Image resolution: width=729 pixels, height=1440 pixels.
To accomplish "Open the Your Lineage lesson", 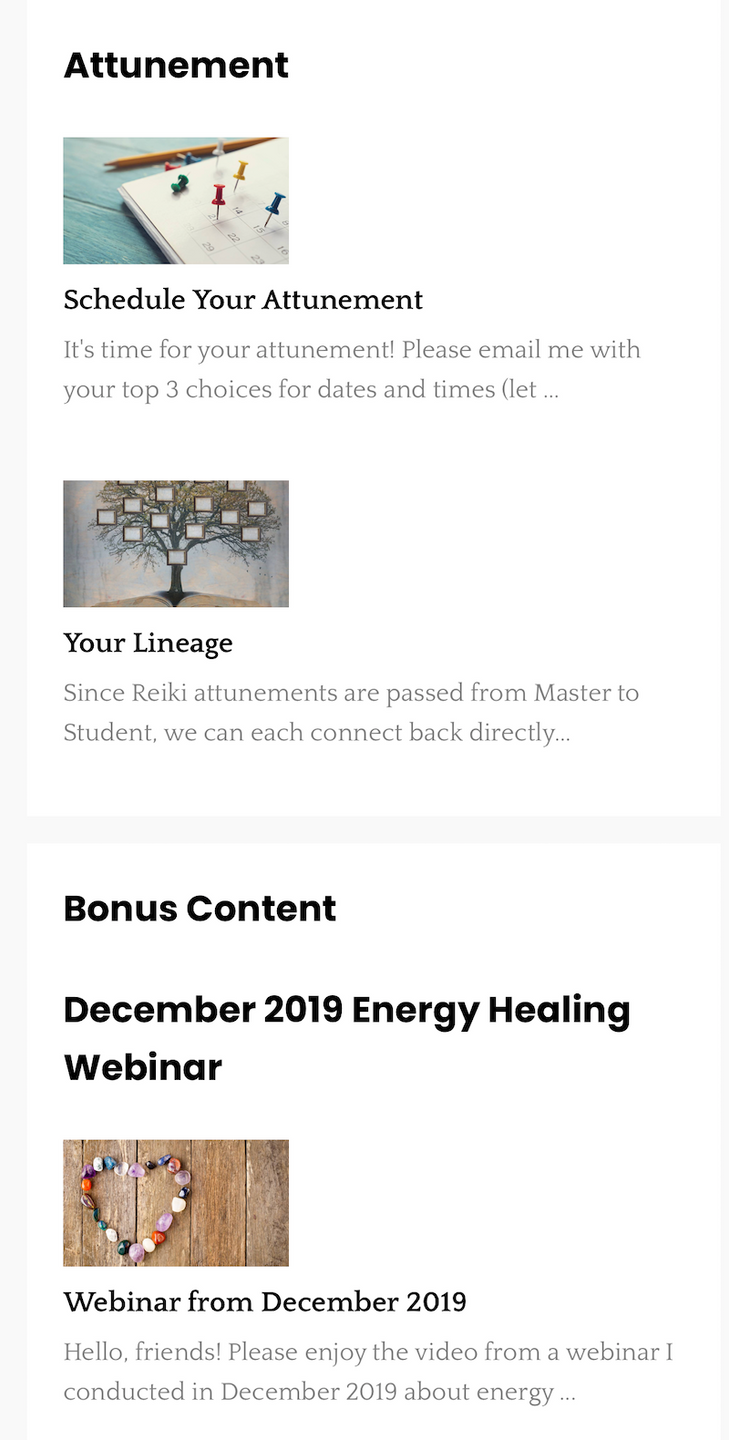I will (x=148, y=643).
